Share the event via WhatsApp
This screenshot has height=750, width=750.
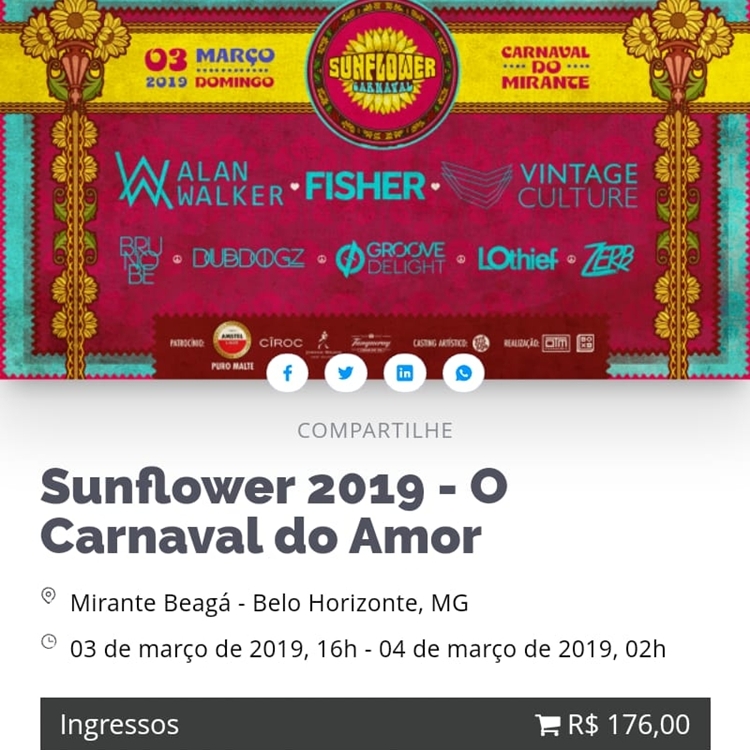(x=463, y=373)
